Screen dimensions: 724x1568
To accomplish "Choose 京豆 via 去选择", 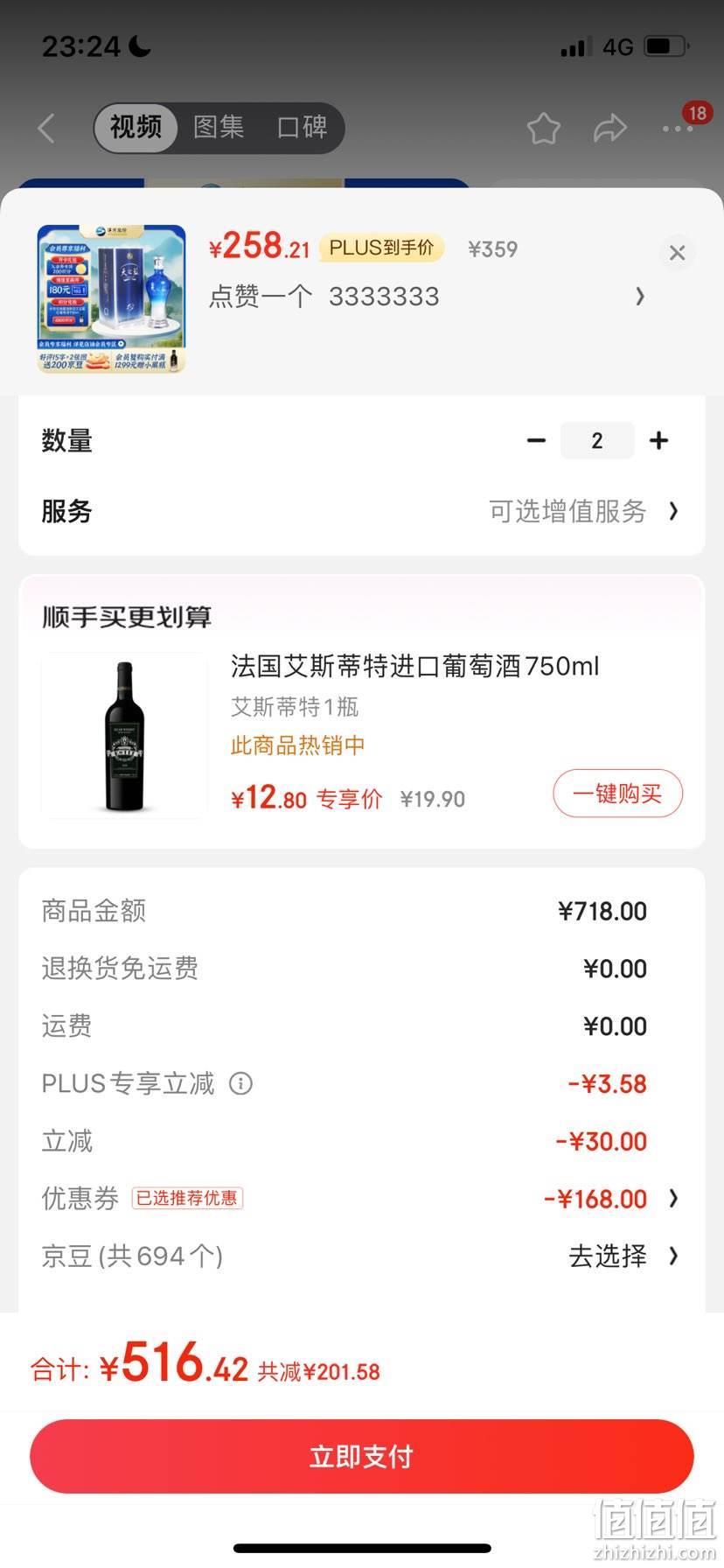I will coord(623,1256).
